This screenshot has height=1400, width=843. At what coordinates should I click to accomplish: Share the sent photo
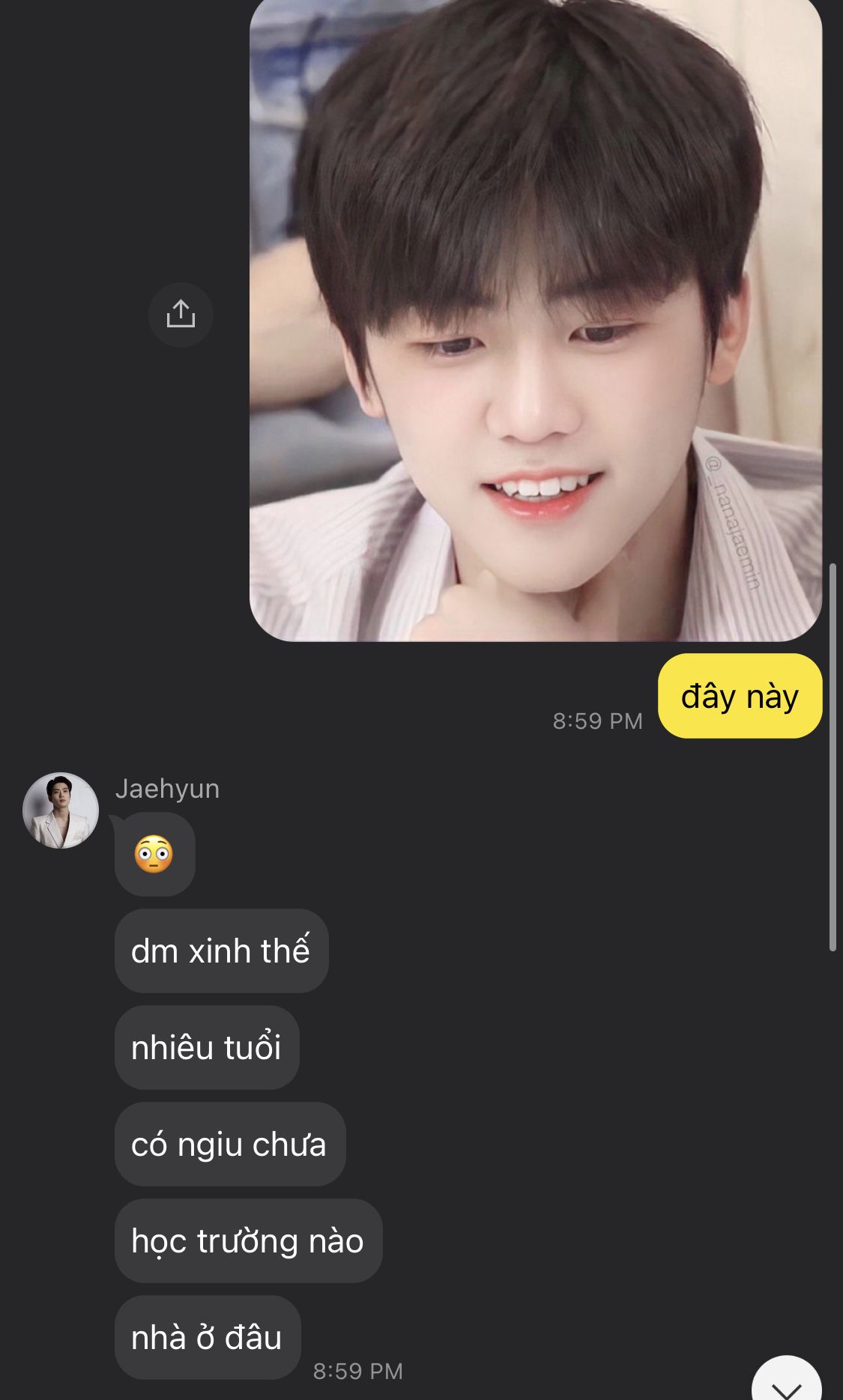click(x=181, y=315)
